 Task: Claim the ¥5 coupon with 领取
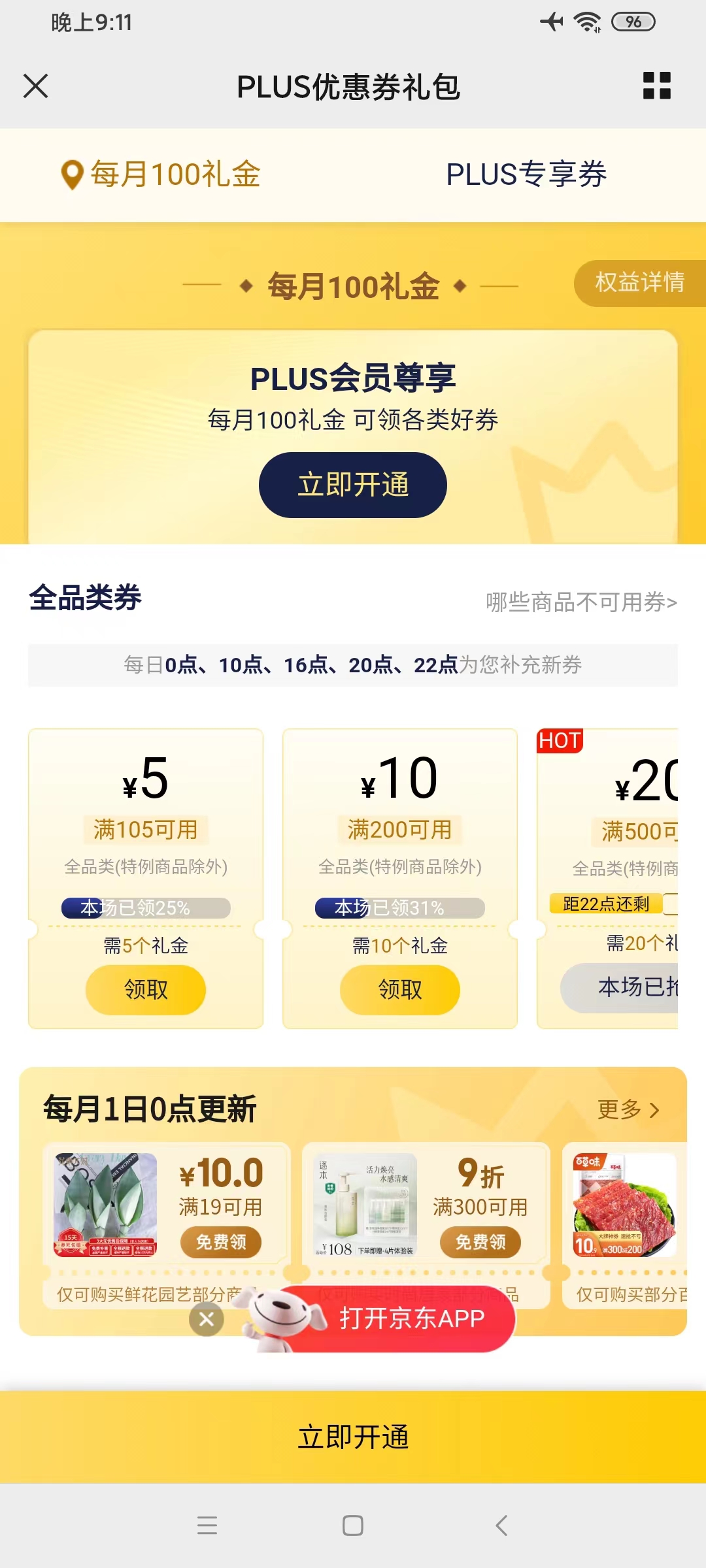145,989
